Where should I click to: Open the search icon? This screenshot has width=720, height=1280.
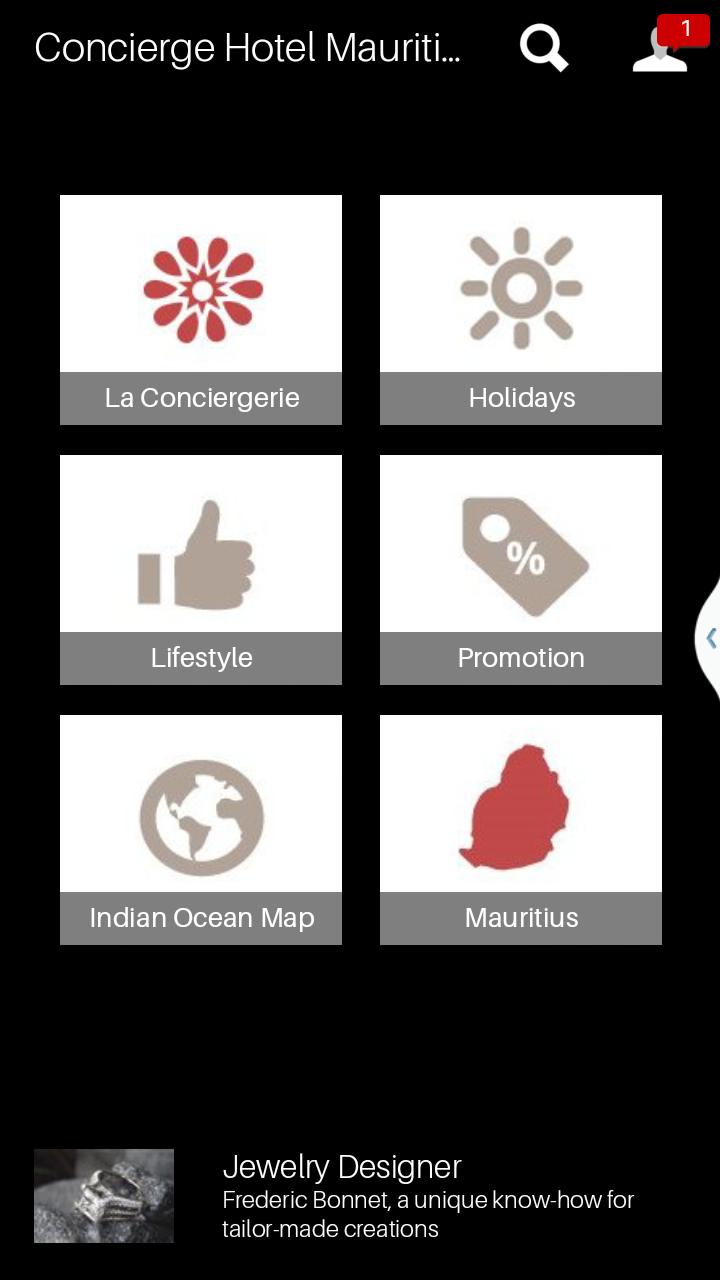pos(543,48)
